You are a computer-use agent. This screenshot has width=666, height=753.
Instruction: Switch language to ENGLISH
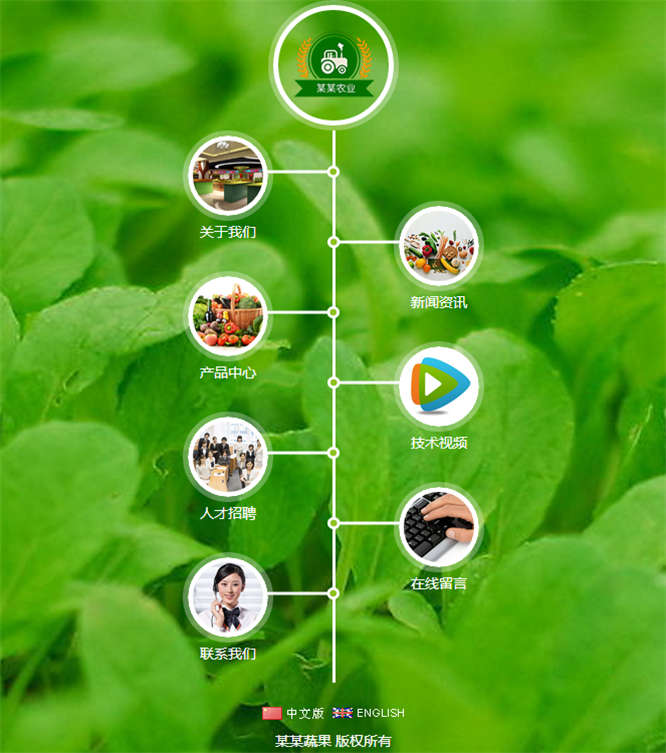380,713
